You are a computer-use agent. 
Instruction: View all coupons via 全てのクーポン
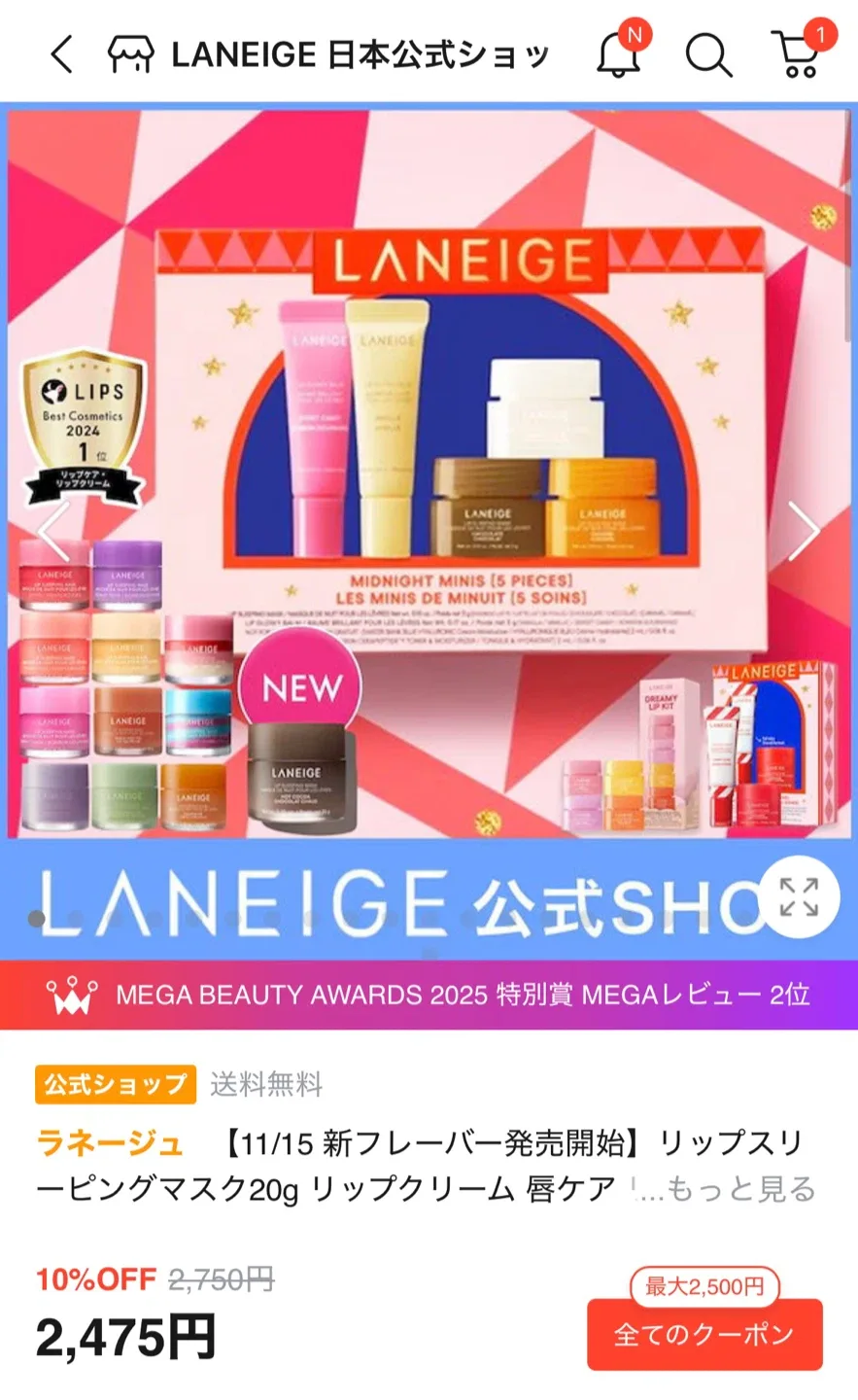coord(704,1335)
